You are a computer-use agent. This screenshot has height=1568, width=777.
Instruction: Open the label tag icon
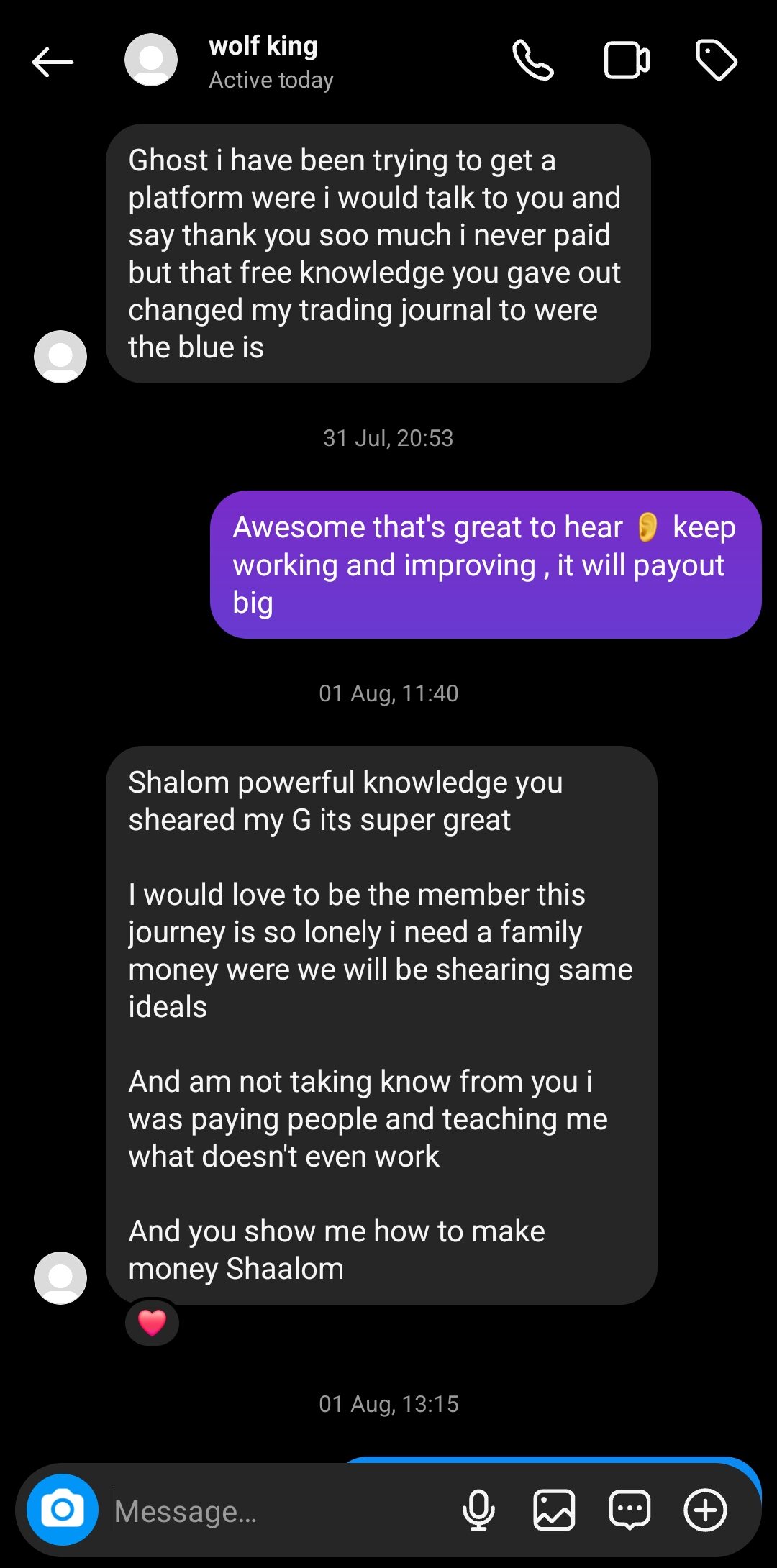[x=716, y=60]
